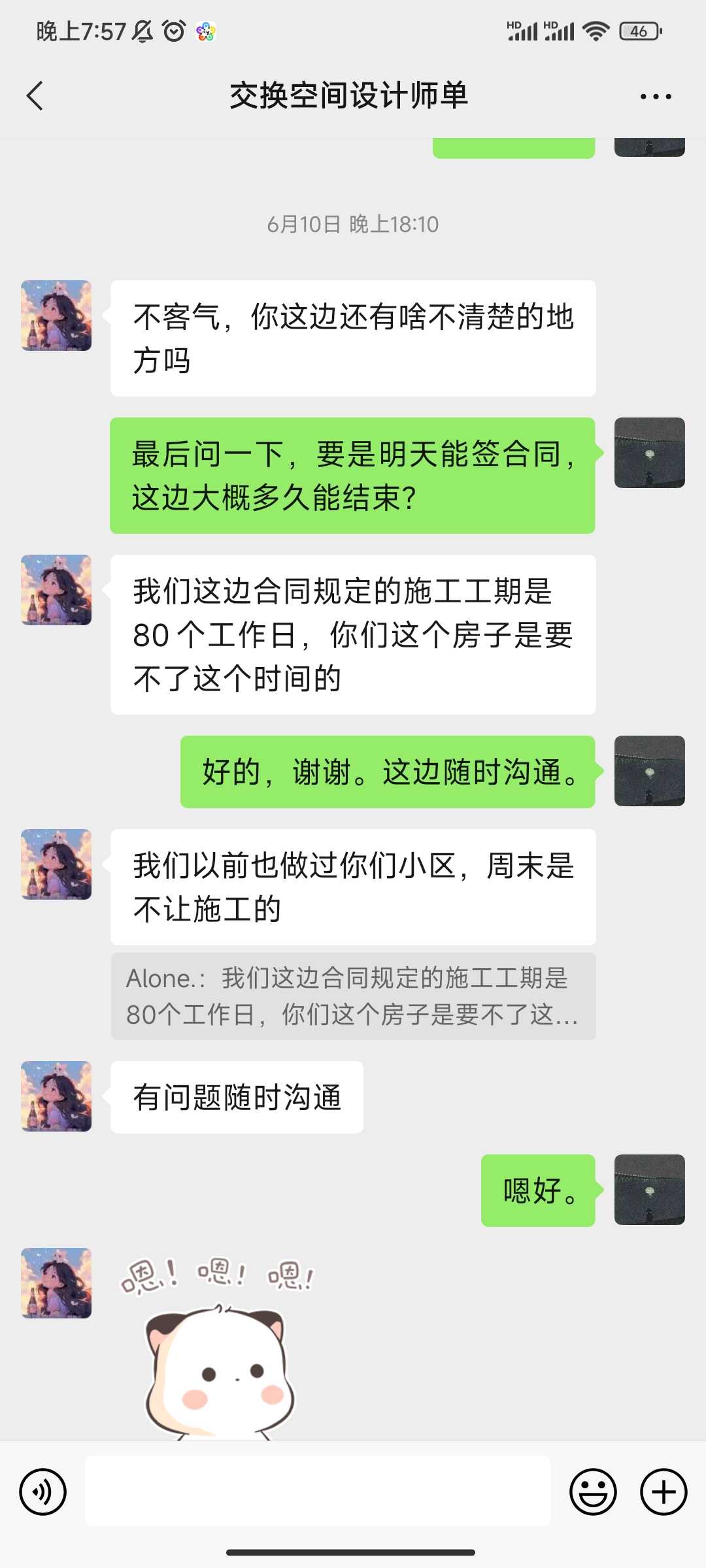Open the chat info overflow menu

tap(655, 97)
